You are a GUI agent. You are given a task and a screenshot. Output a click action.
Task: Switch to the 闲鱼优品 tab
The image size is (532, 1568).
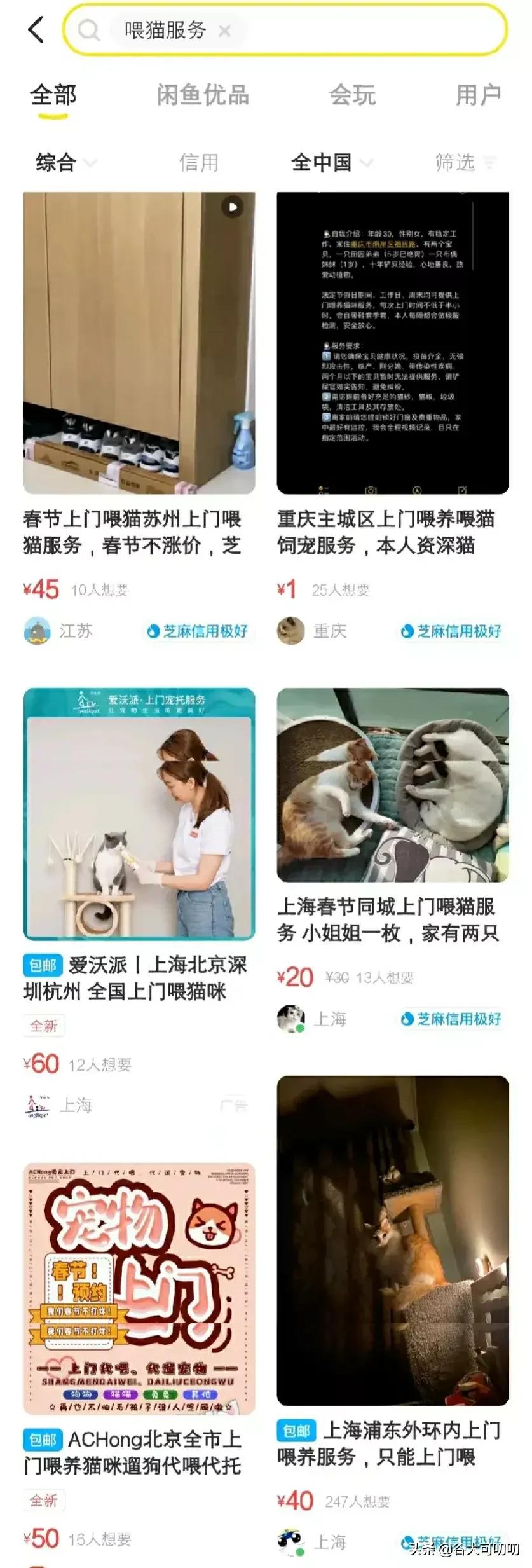click(202, 95)
